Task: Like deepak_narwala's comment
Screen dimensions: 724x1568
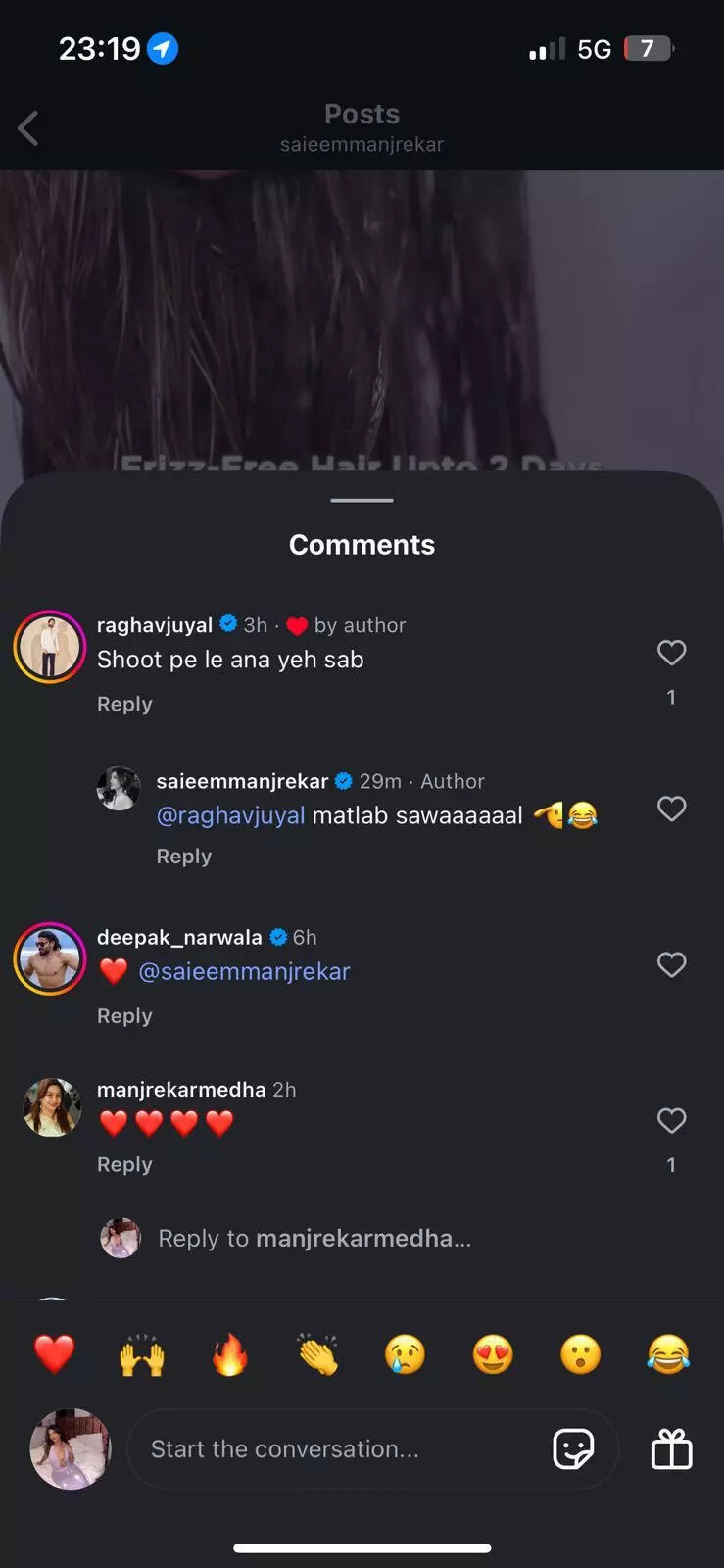Action: click(671, 965)
